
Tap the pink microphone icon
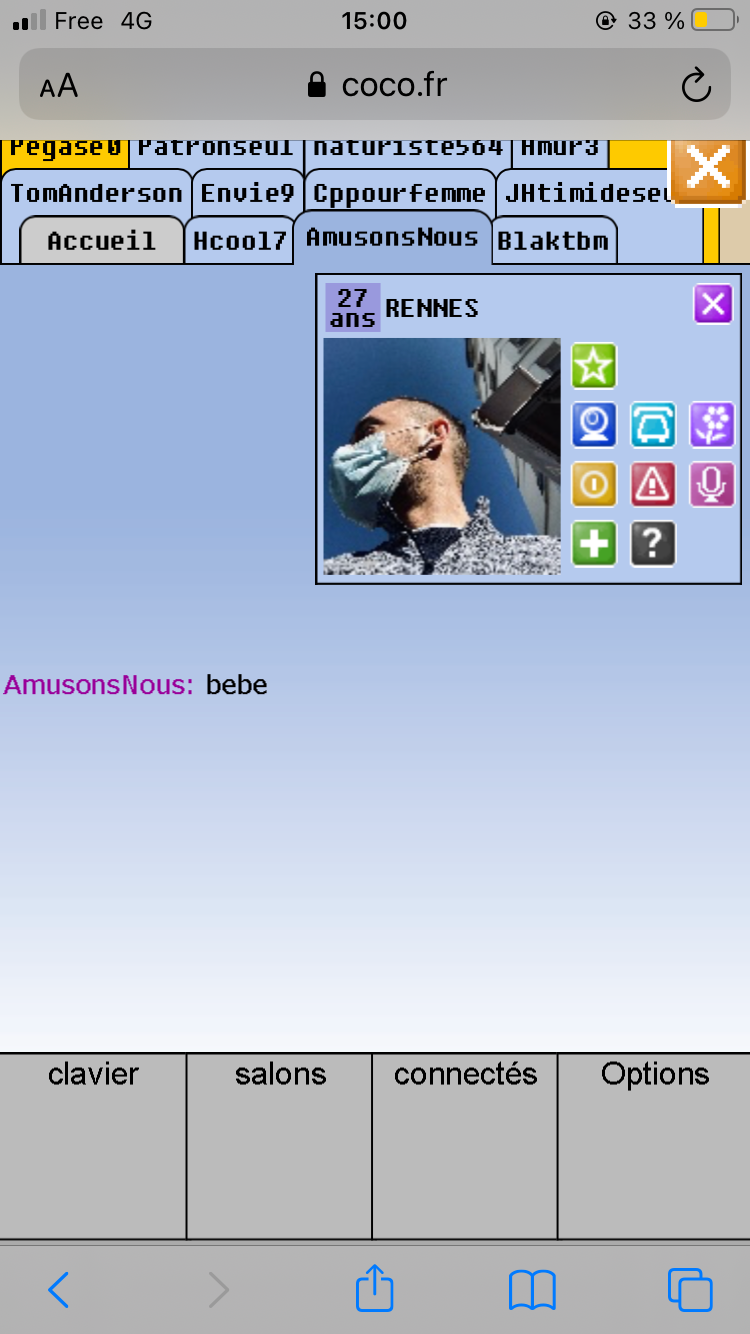coord(712,485)
